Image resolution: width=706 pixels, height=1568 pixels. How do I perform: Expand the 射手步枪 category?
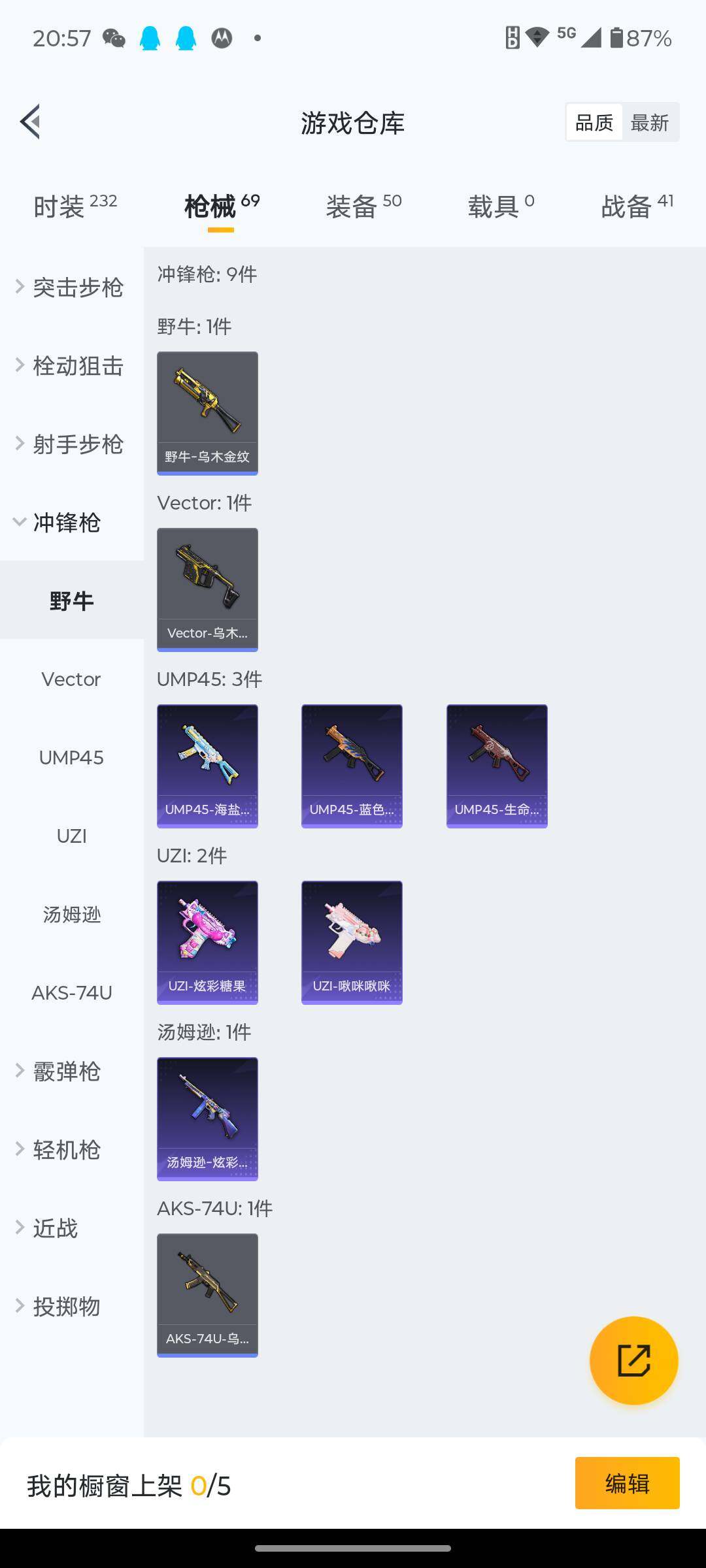coord(71,444)
